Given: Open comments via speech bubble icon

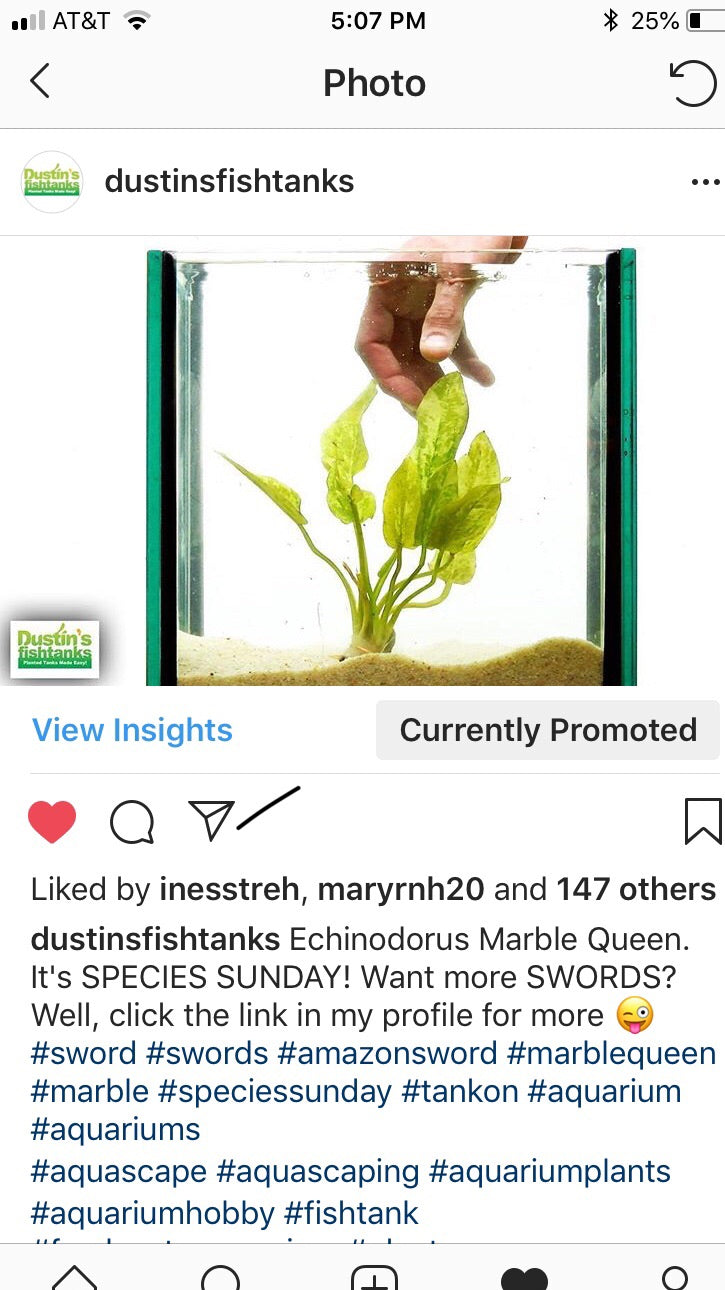Looking at the screenshot, I should tap(131, 823).
